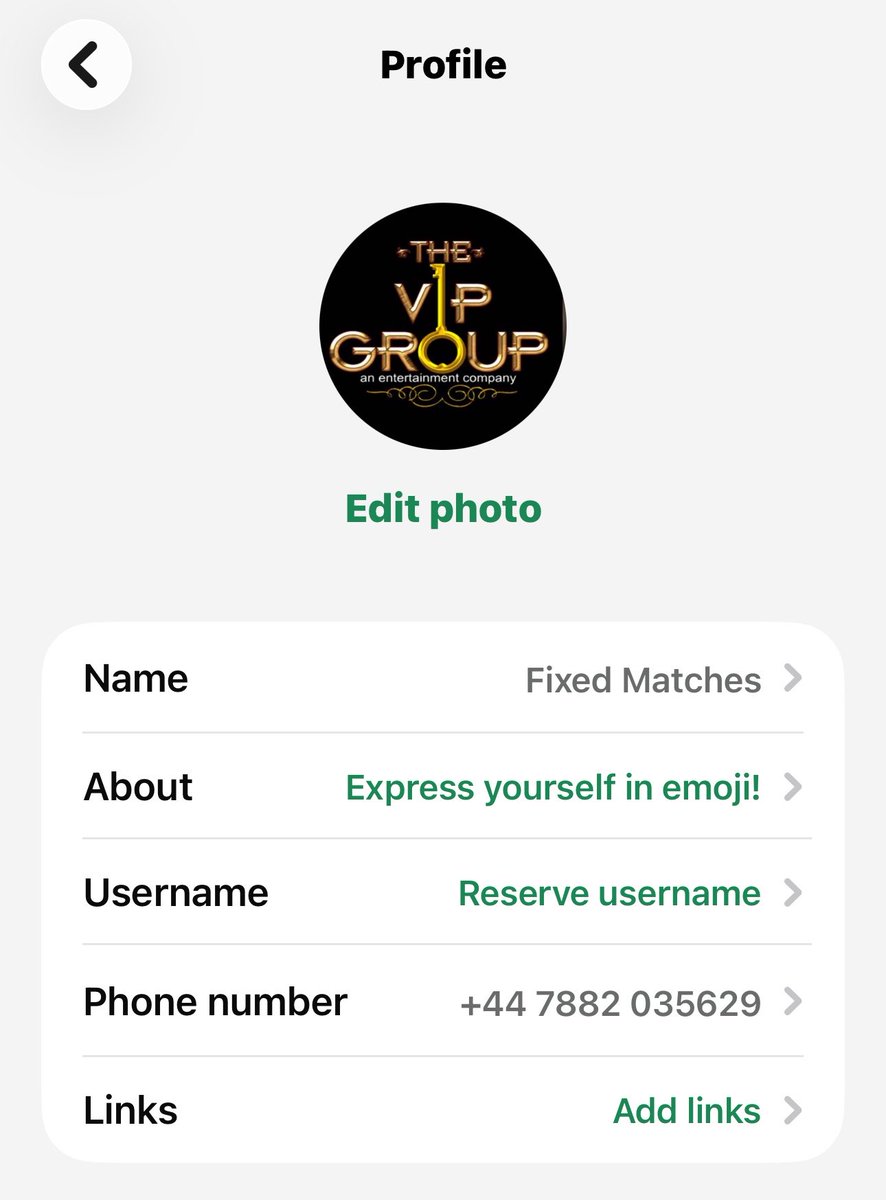Open the About row
Viewport: 886px width, 1200px height.
point(443,787)
